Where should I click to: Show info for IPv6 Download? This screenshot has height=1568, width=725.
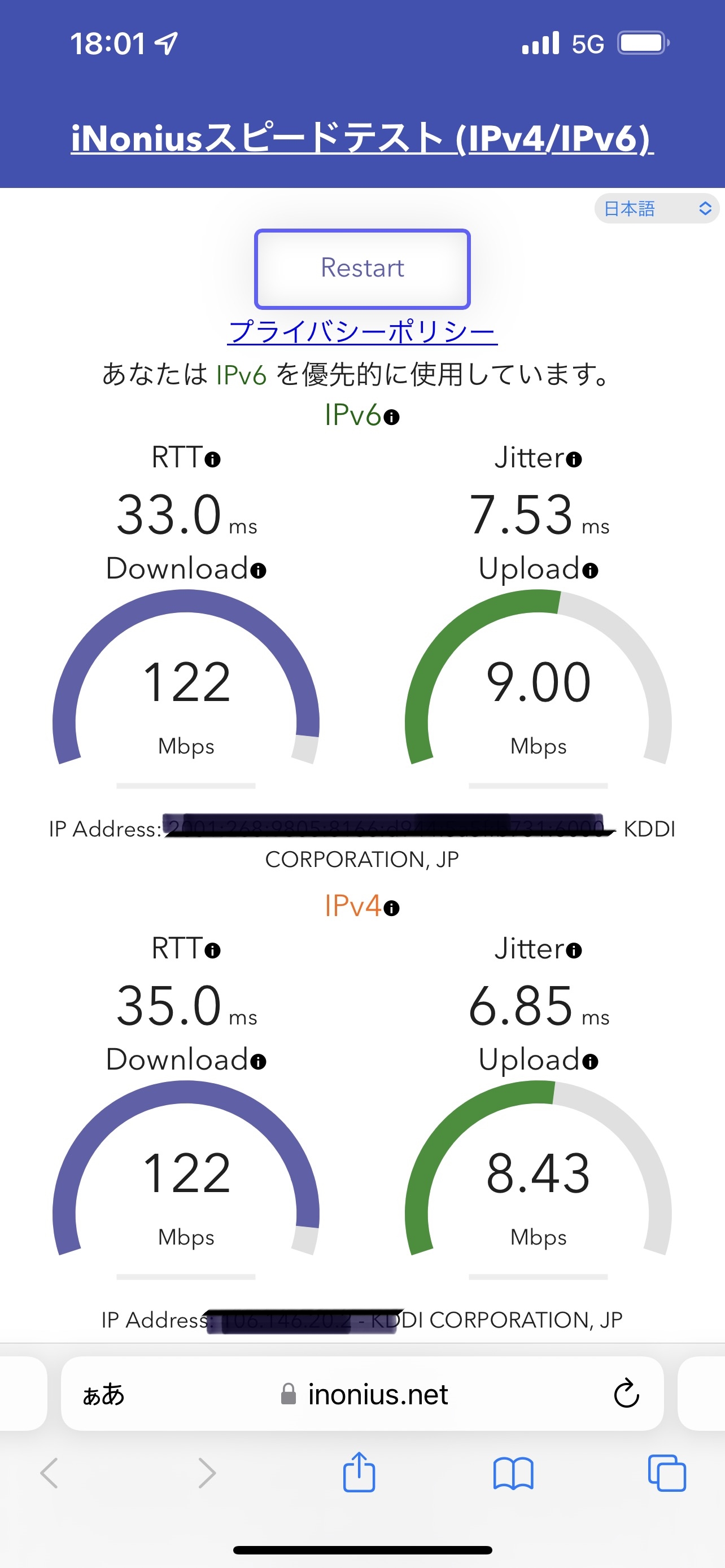(x=258, y=571)
